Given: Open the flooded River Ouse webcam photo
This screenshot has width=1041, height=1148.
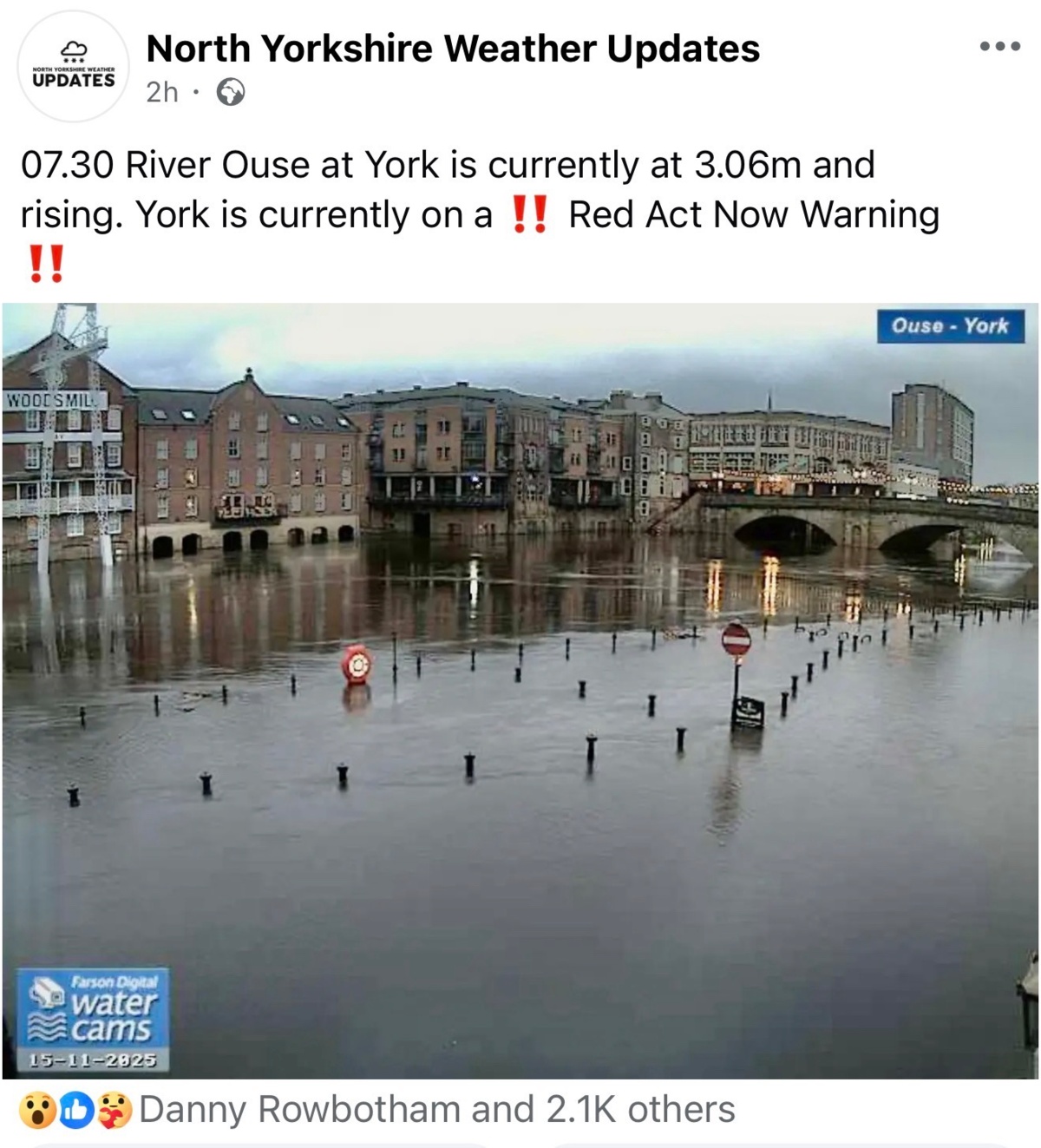Looking at the screenshot, I should (520, 690).
